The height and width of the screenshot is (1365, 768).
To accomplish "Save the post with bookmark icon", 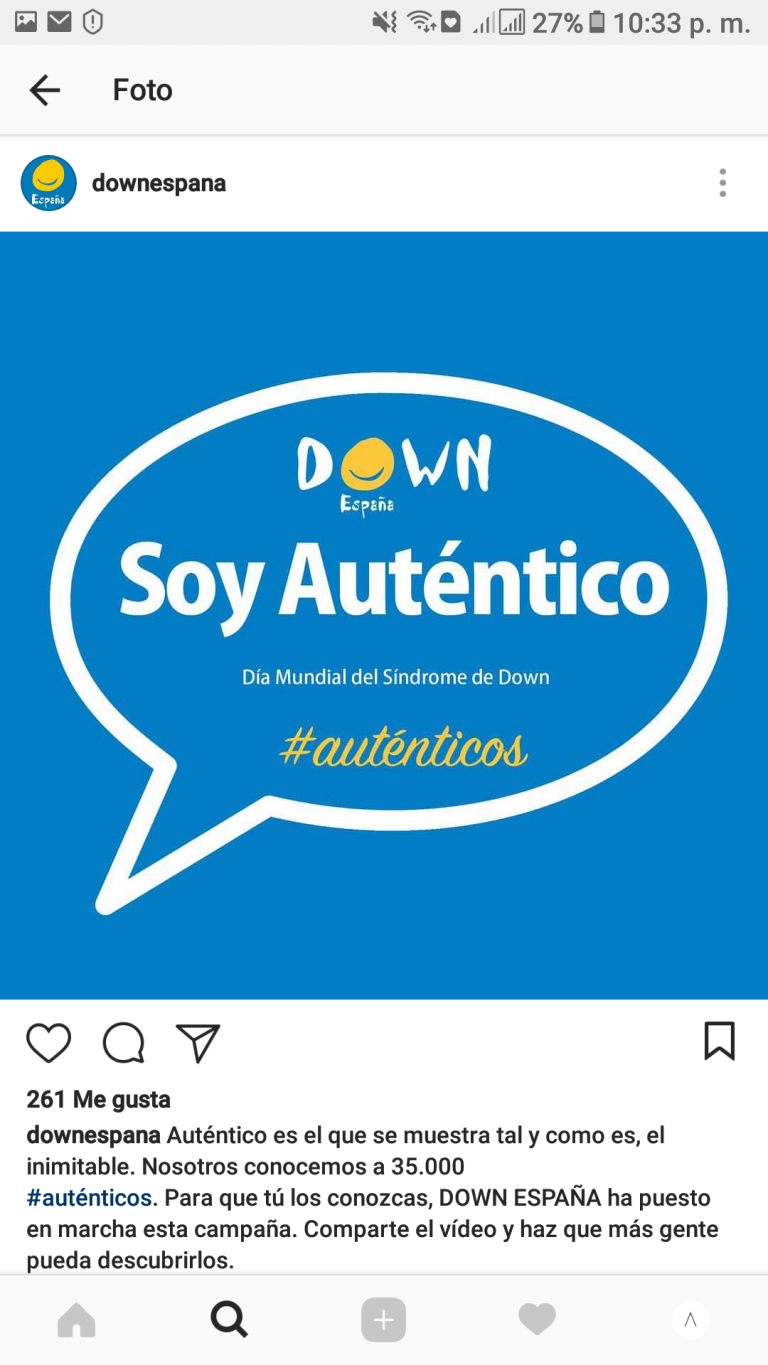I will [x=719, y=1041].
